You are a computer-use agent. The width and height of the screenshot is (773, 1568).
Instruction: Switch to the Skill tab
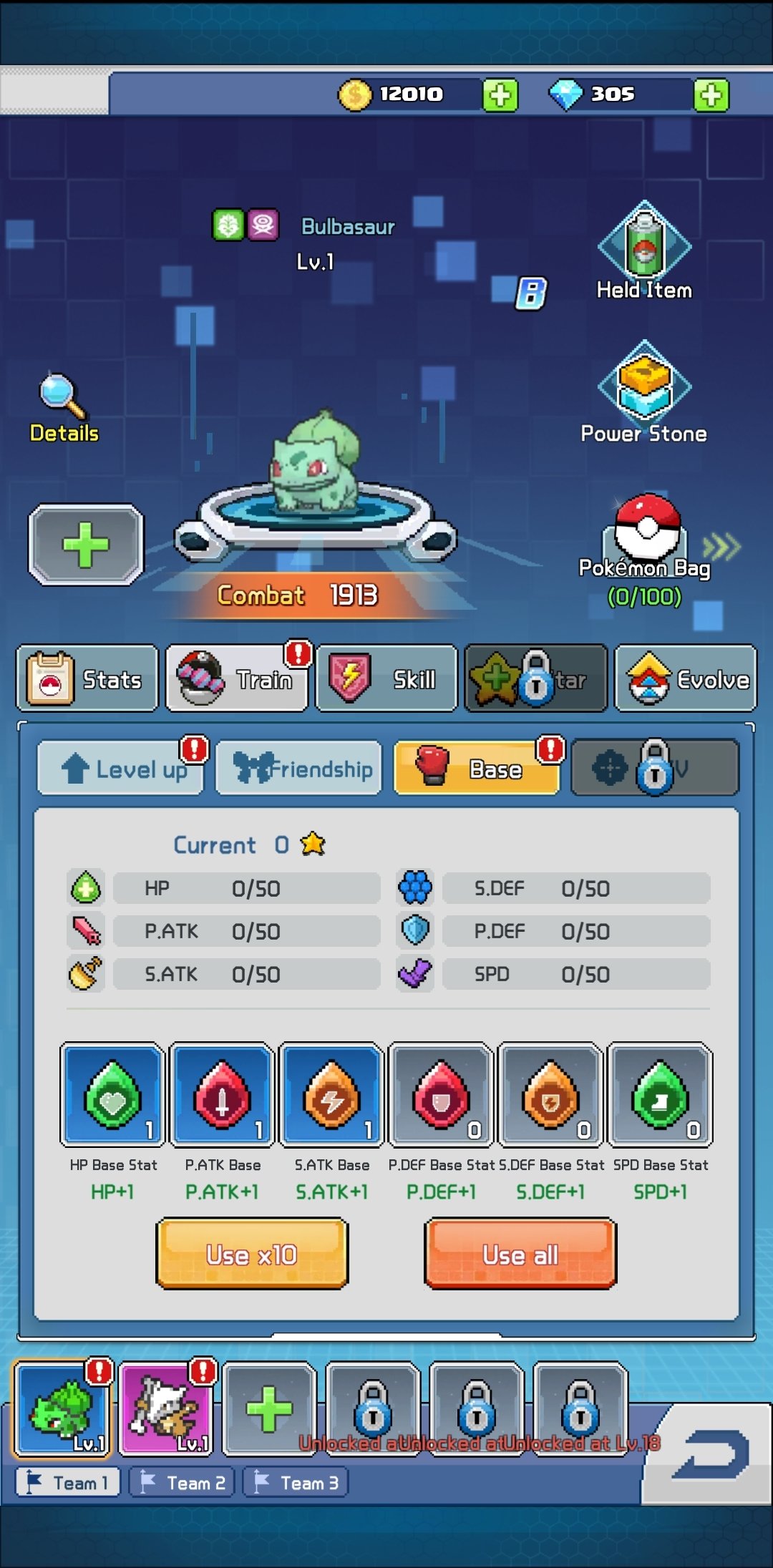click(x=386, y=678)
